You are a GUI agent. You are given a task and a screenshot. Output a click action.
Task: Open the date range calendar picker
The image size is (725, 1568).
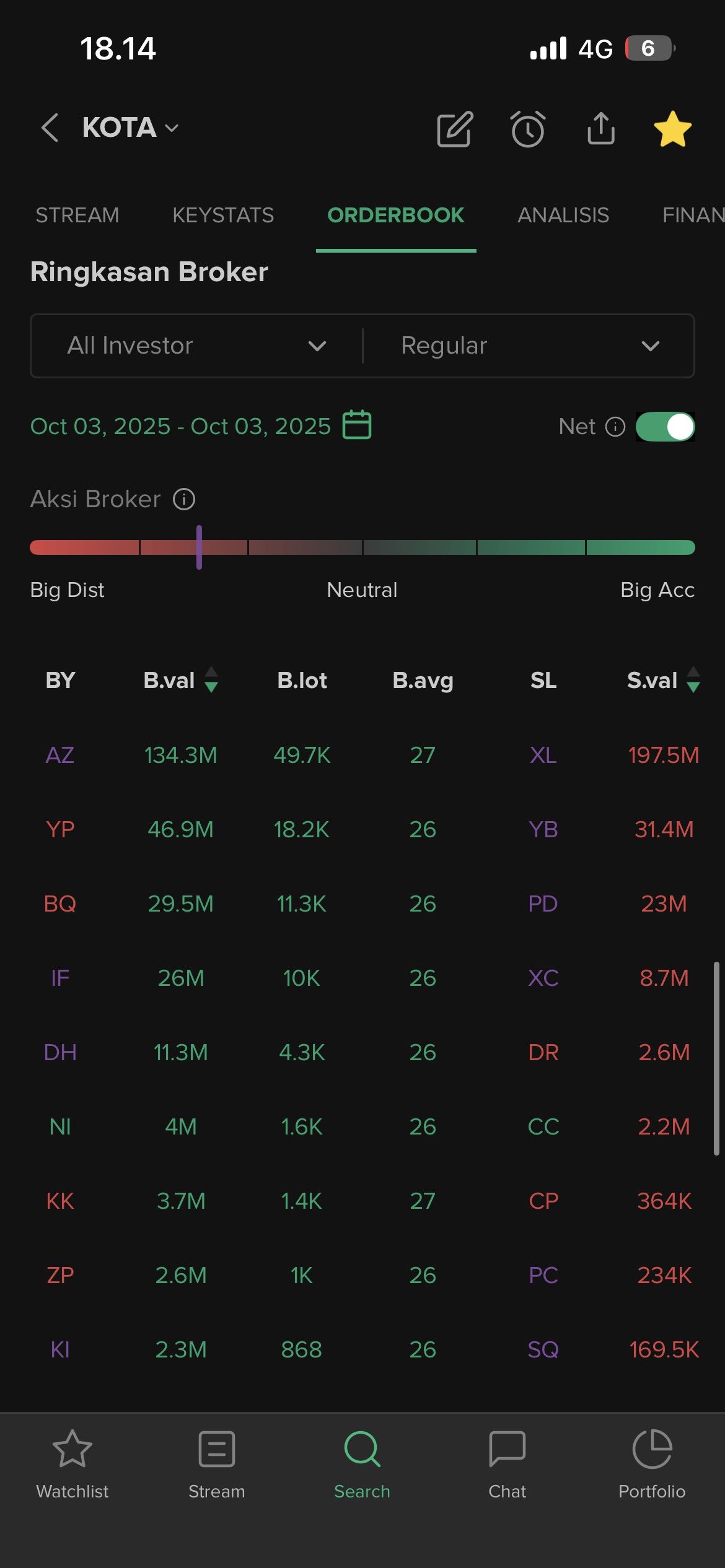click(x=357, y=425)
